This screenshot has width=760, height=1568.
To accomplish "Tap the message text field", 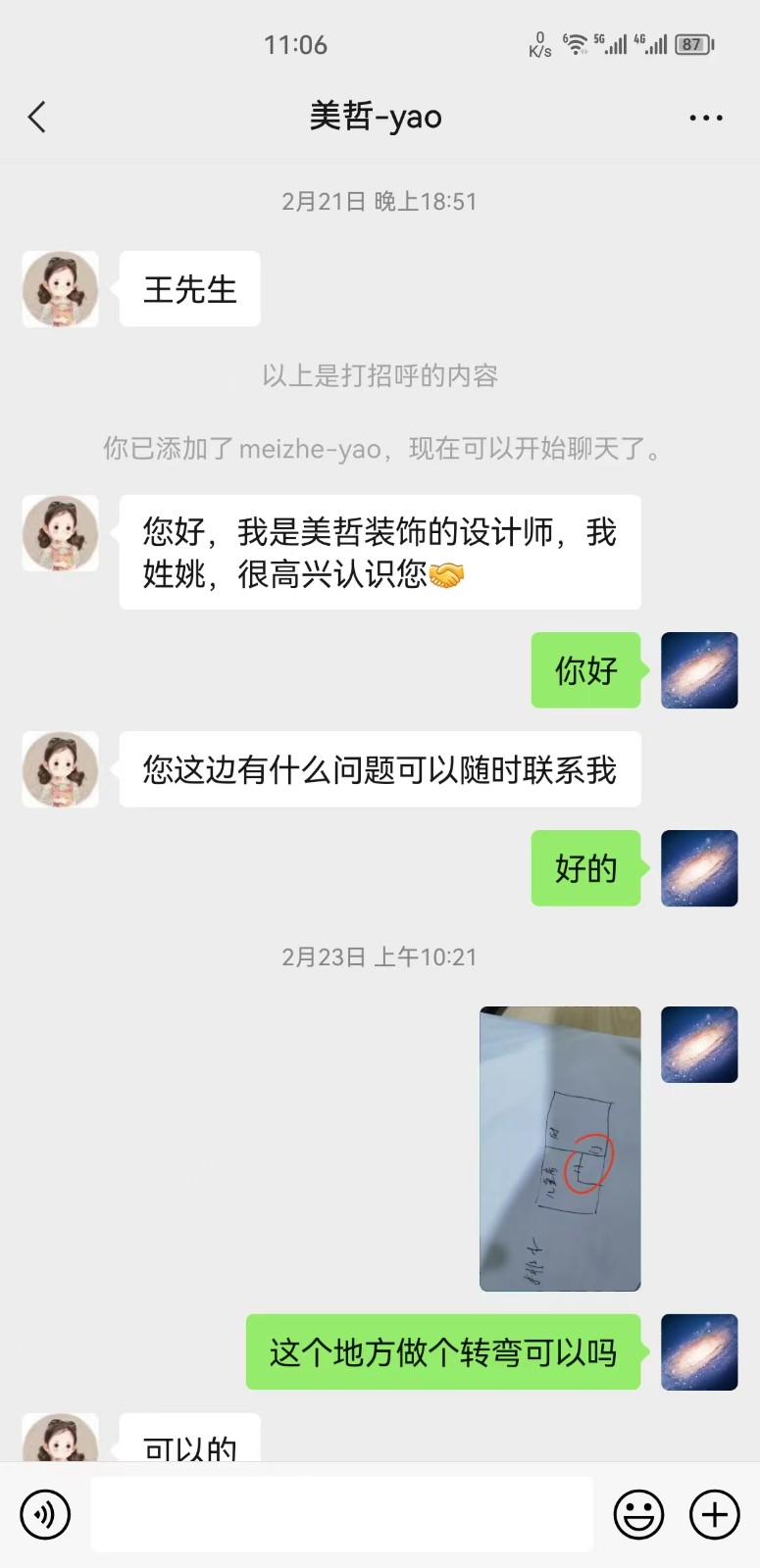I will pyautogui.click(x=341, y=1514).
